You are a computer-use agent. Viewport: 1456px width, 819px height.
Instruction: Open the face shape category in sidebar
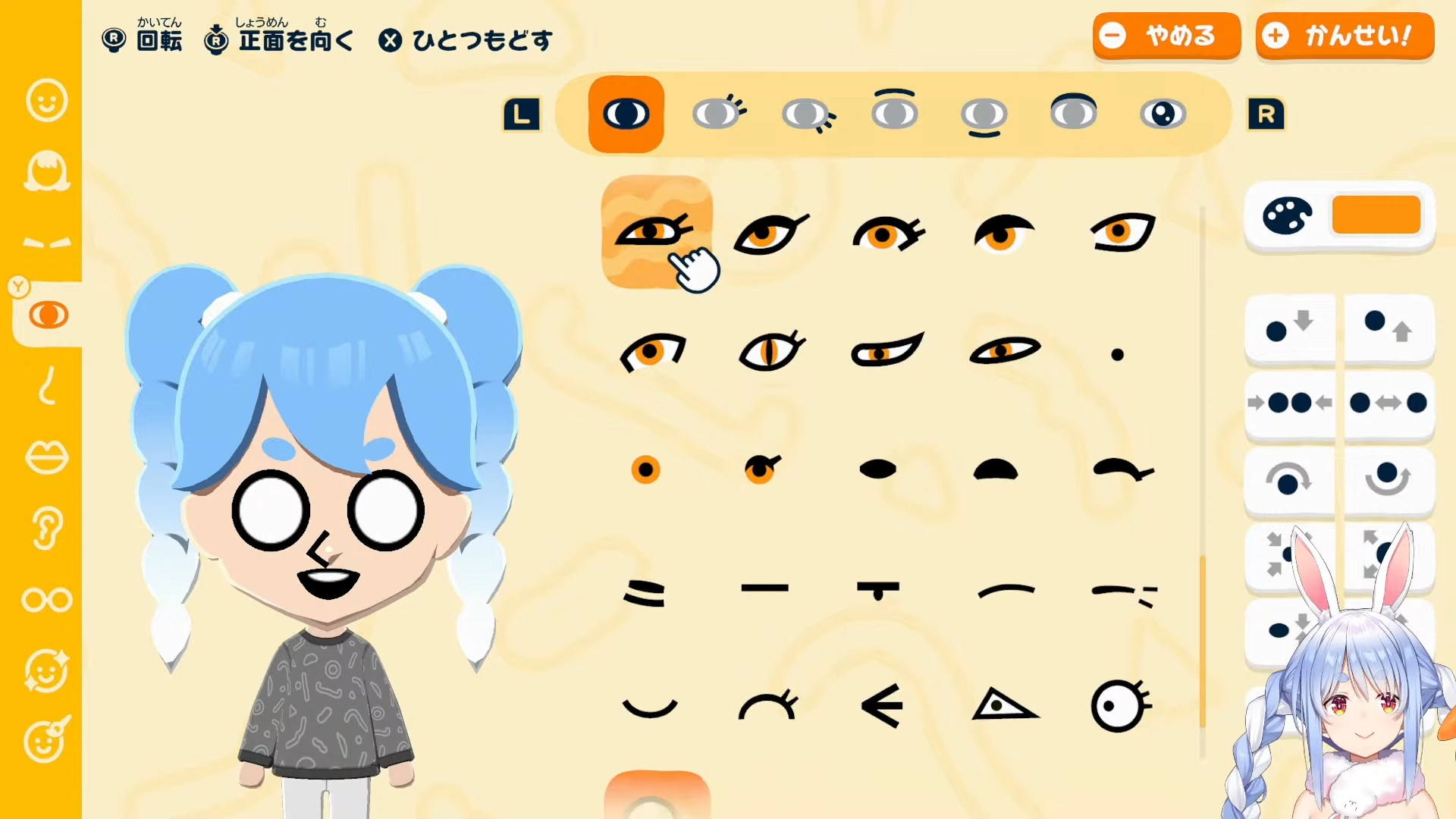coord(47,100)
